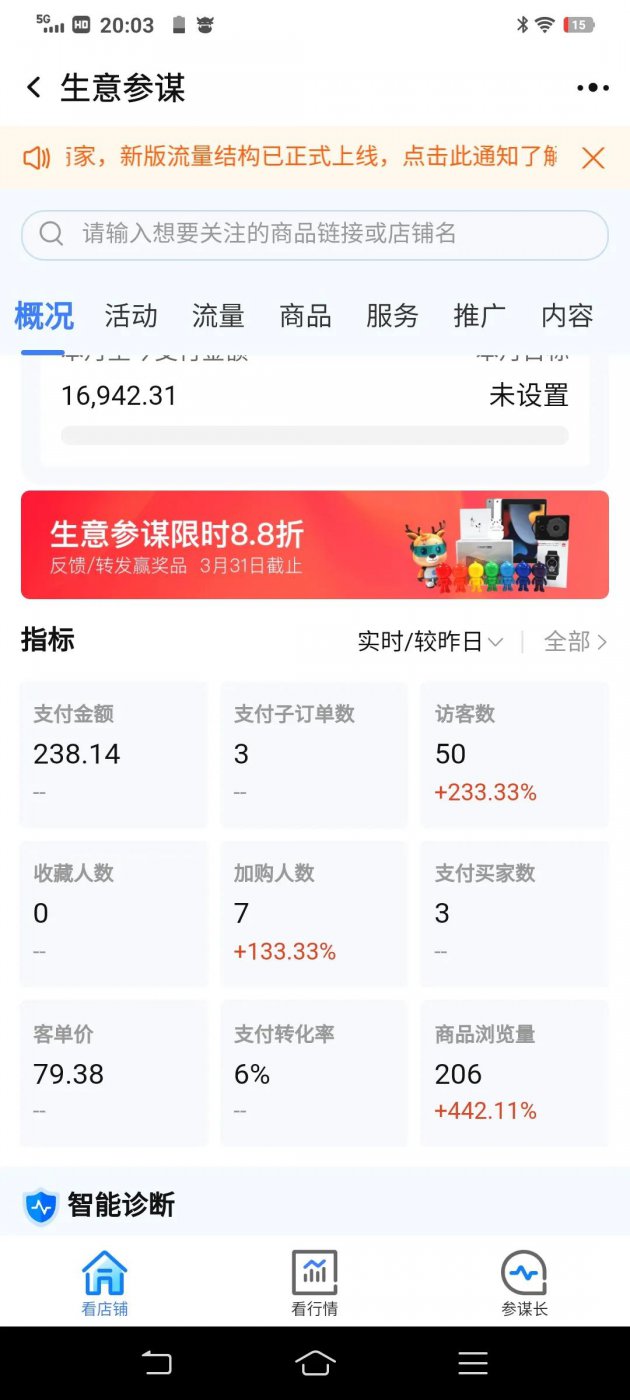630x1400 pixels.
Task: Tap the system home button
Action: [314, 1363]
